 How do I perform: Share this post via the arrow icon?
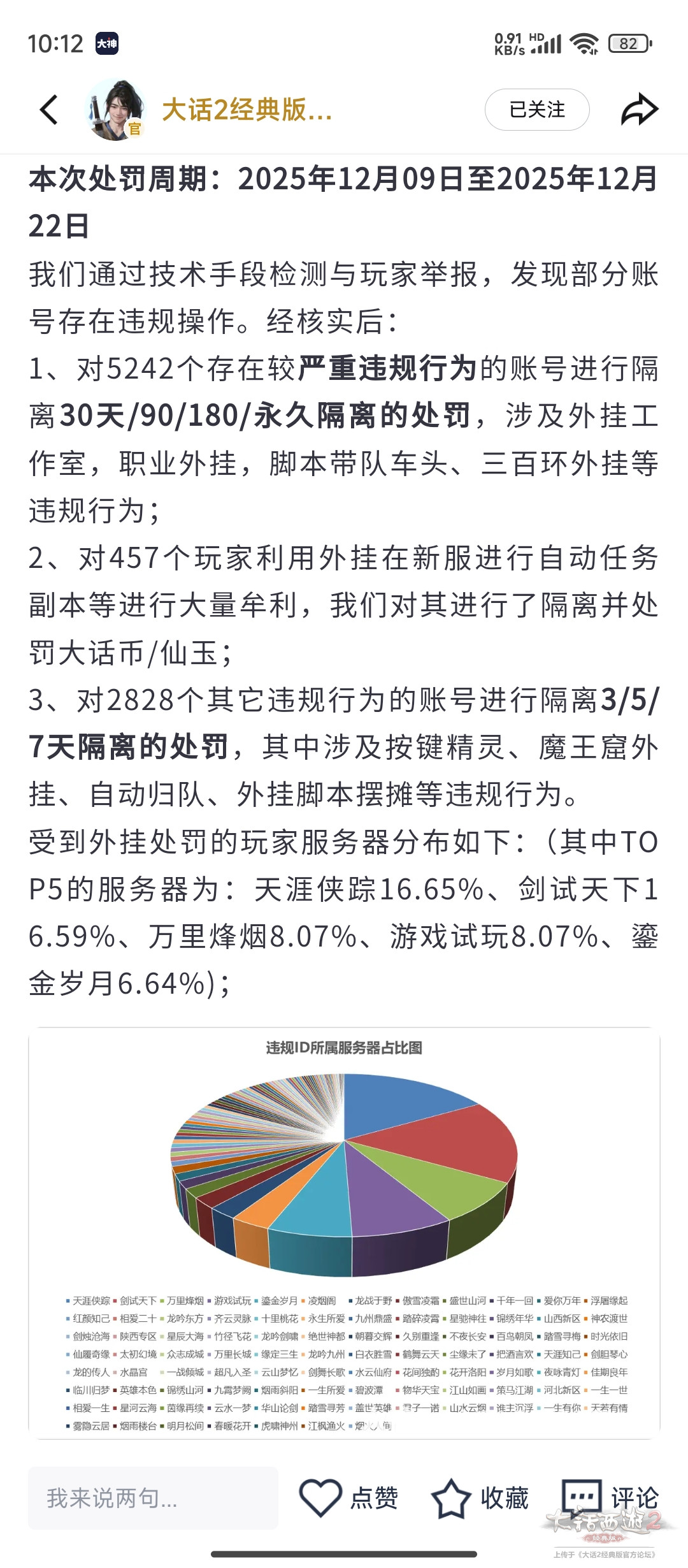coord(639,110)
